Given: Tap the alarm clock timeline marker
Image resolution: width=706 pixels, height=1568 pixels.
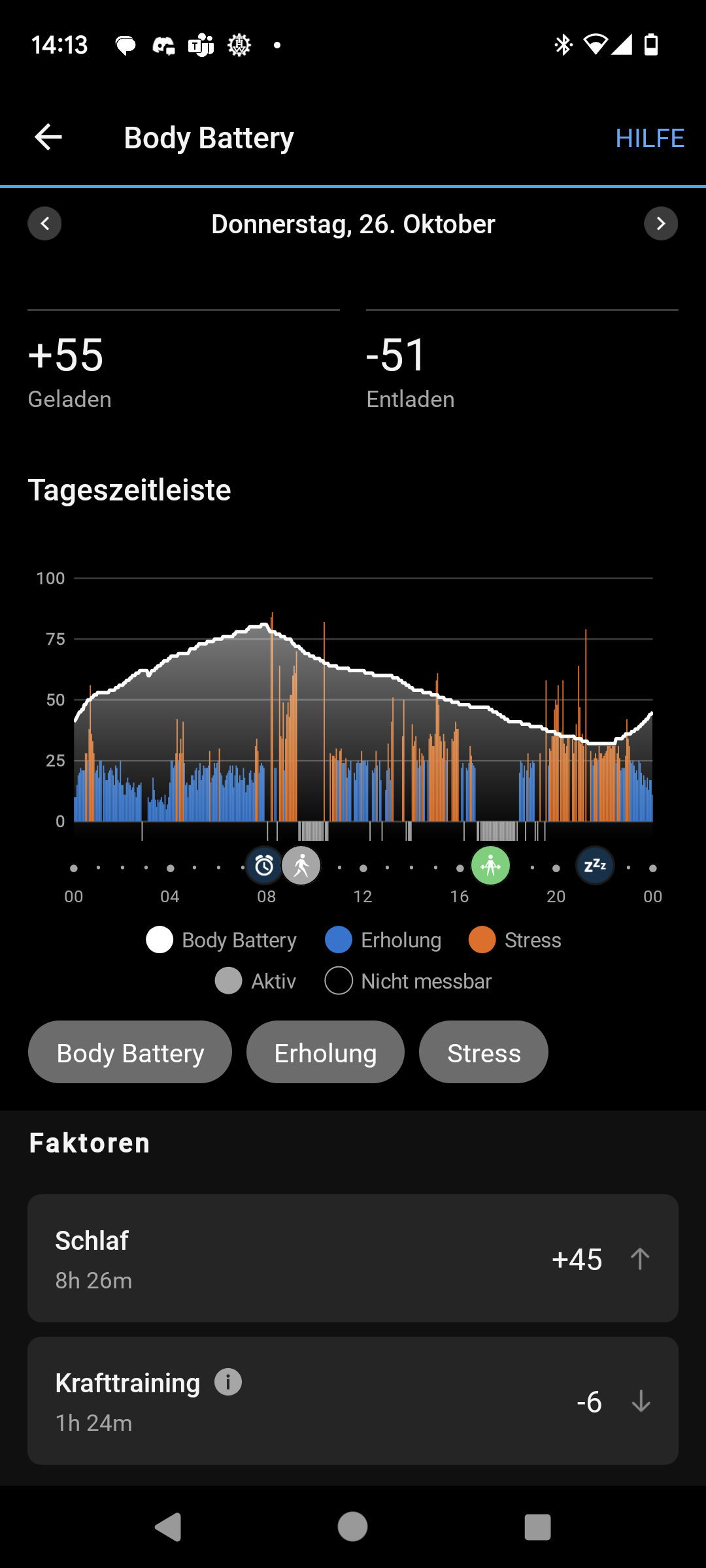Looking at the screenshot, I should (264, 866).
